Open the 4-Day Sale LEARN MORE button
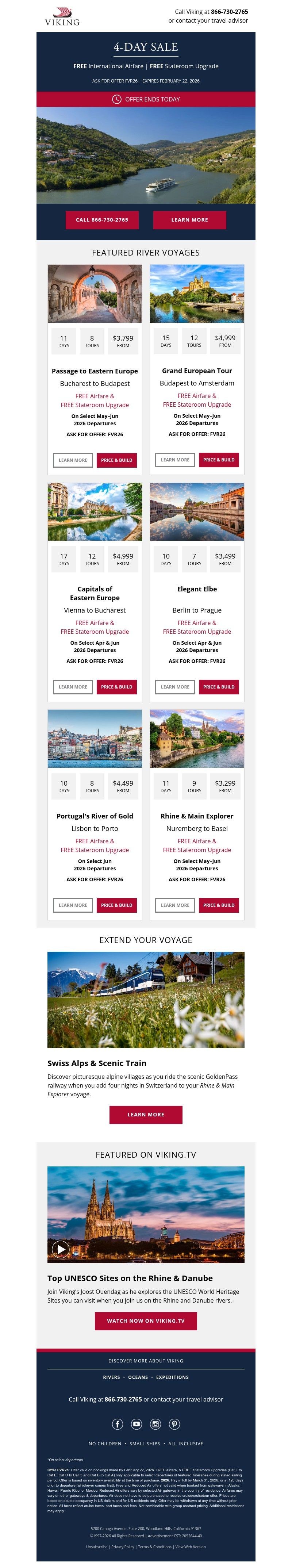Viewport: 292px width, 1568px height. point(189,220)
